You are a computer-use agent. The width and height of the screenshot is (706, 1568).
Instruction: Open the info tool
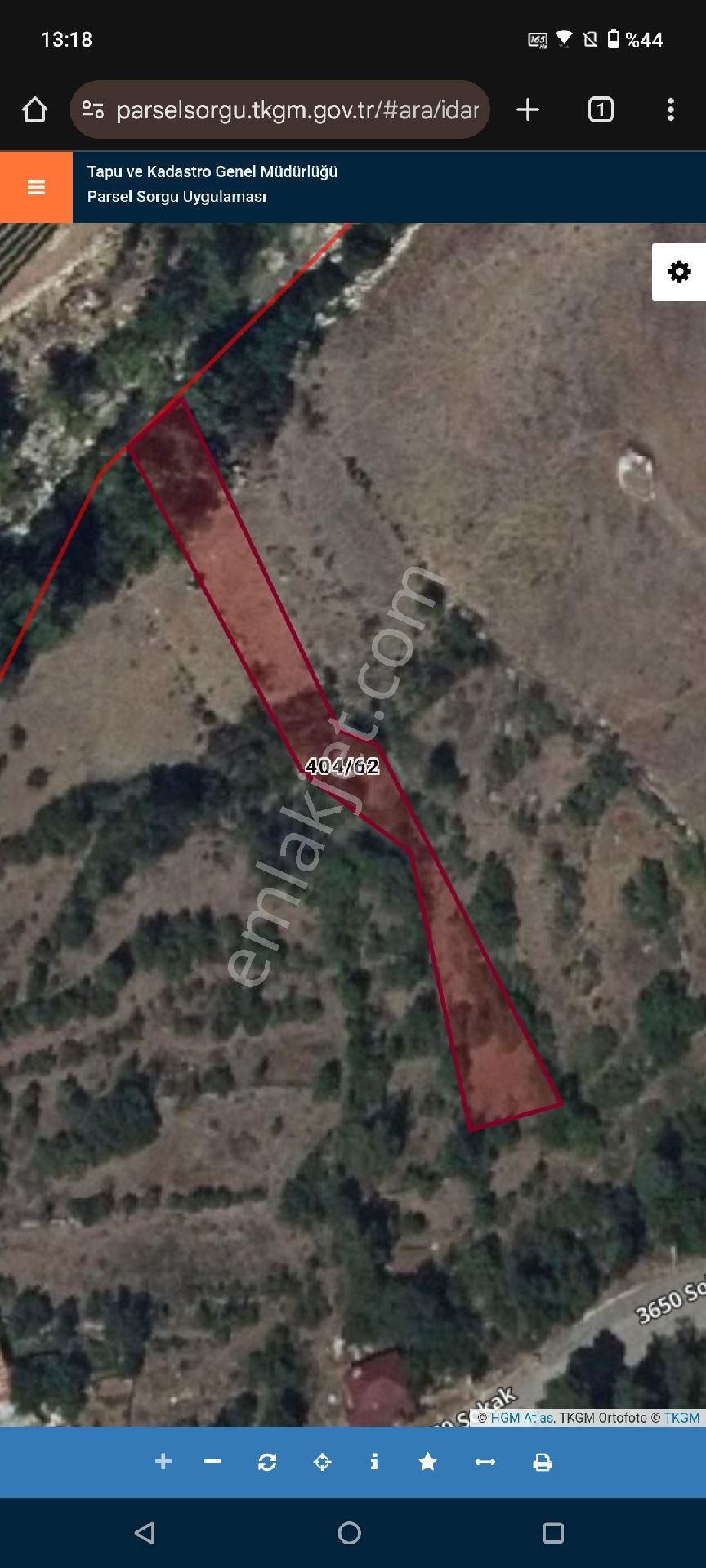[x=374, y=1461]
